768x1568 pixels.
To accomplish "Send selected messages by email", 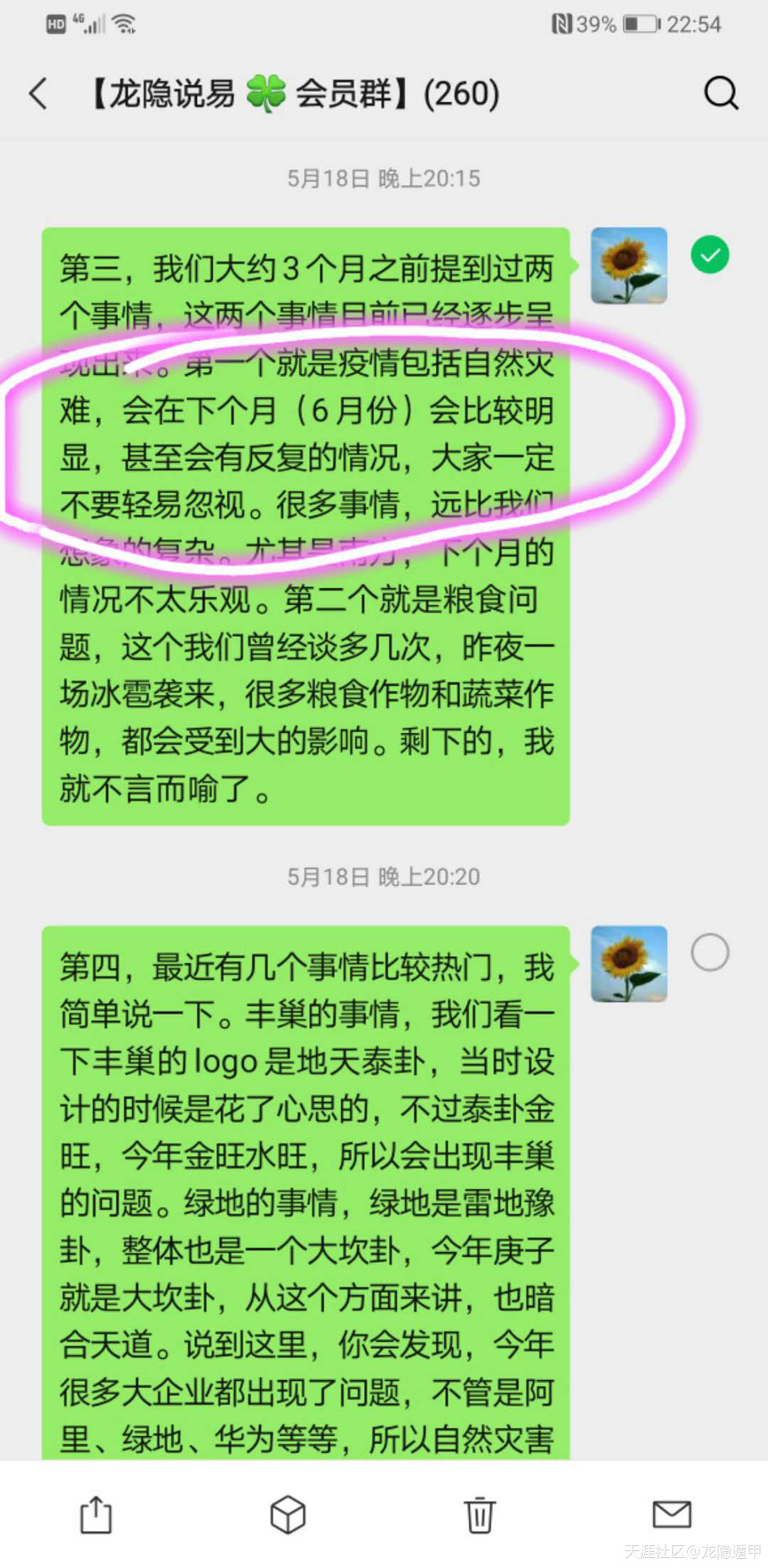I will tap(672, 1515).
